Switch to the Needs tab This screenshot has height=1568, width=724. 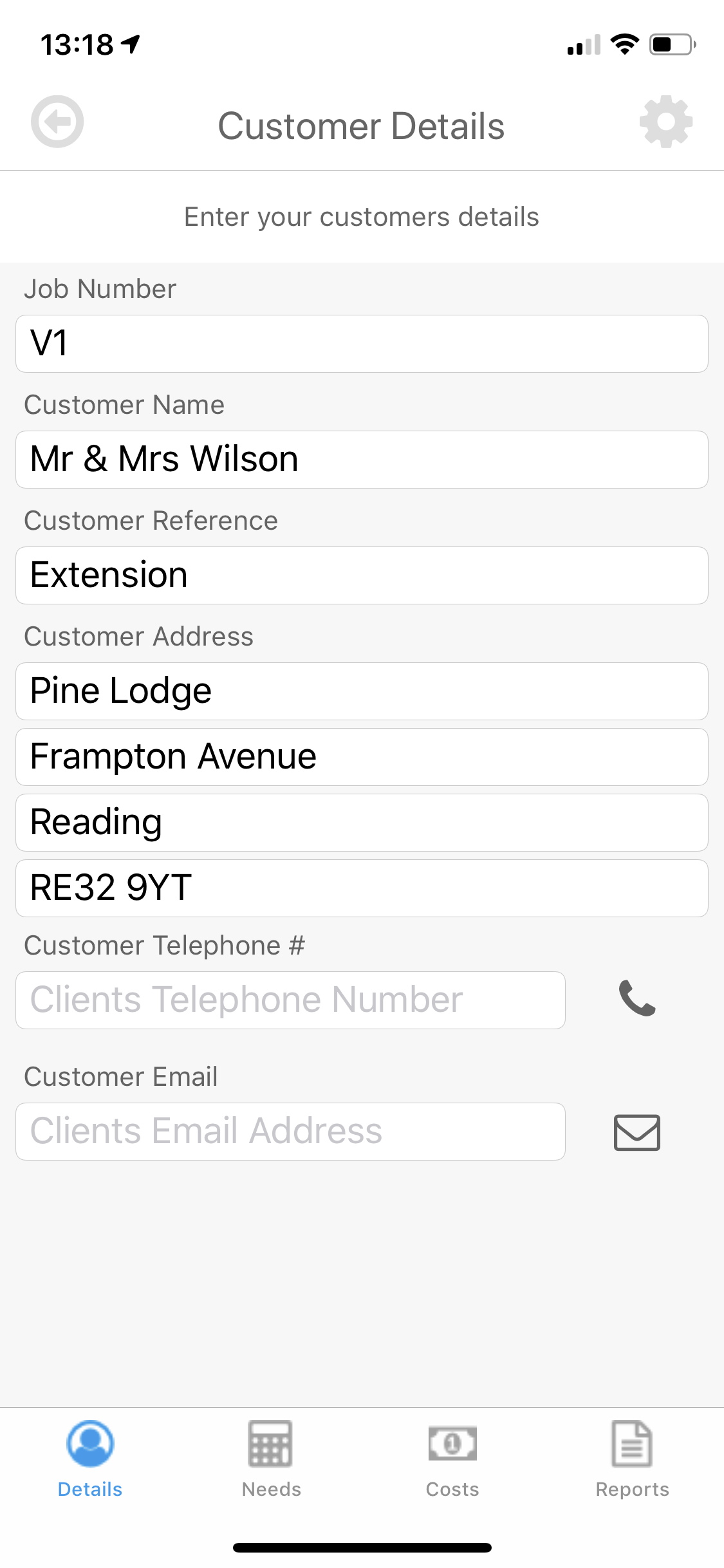pos(271,1459)
